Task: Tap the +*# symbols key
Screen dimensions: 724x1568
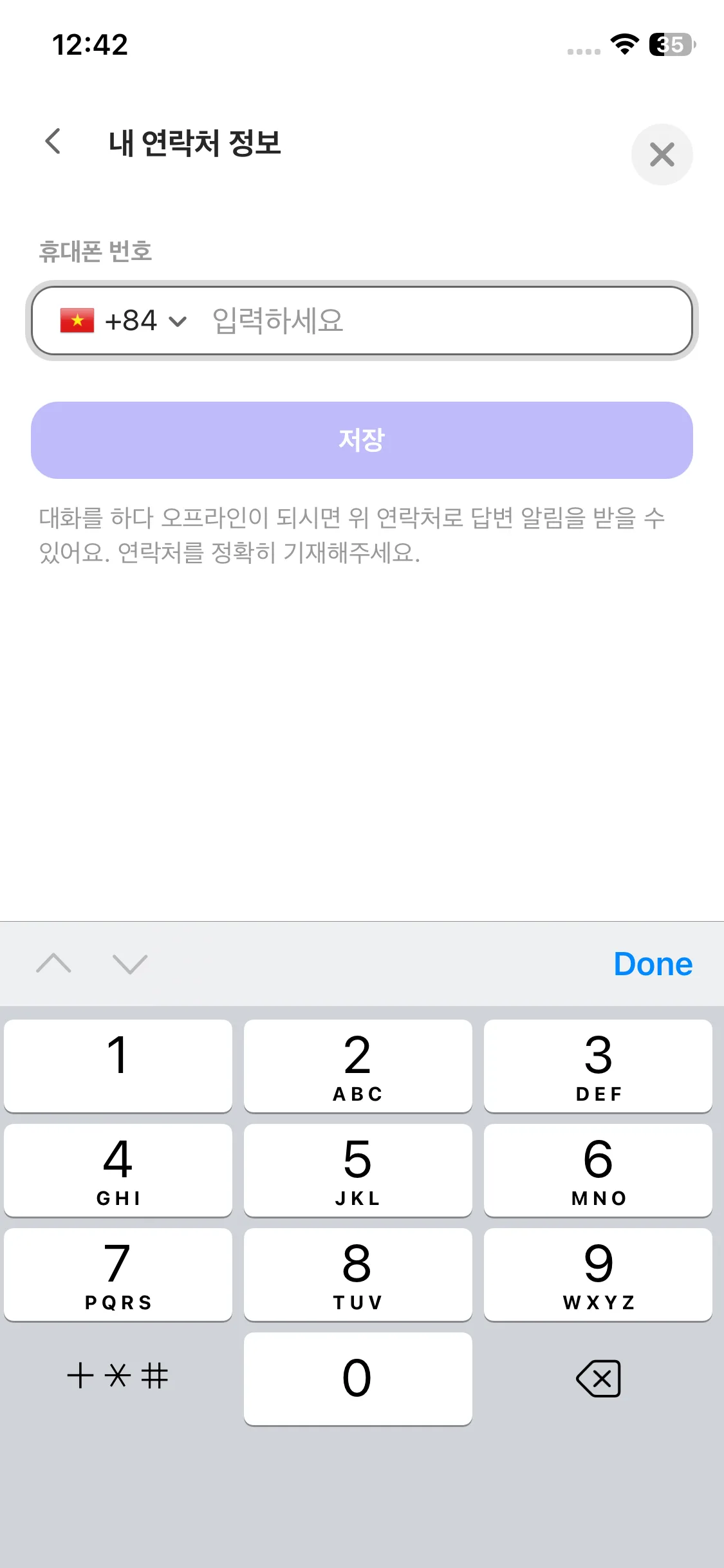Action: pyautogui.click(x=118, y=1377)
